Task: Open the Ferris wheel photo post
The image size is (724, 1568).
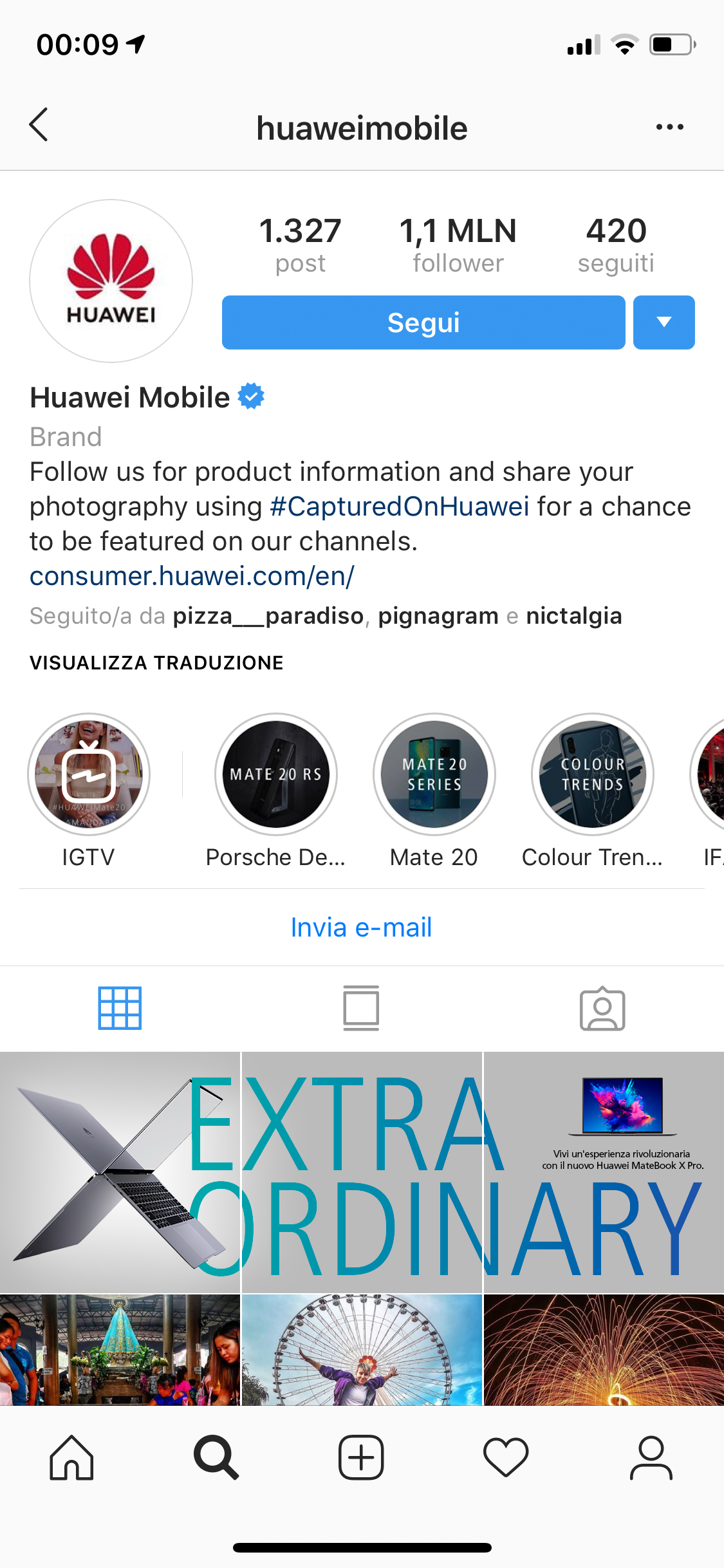Action: pyautogui.click(x=362, y=1349)
